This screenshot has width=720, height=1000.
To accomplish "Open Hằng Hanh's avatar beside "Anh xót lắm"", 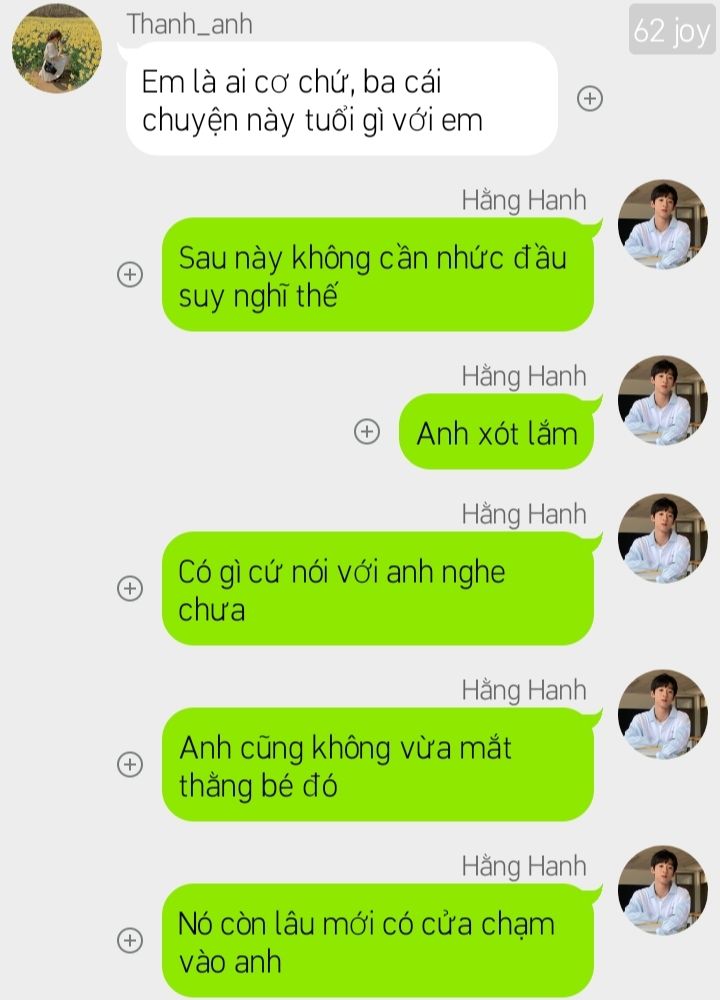I will 663,400.
